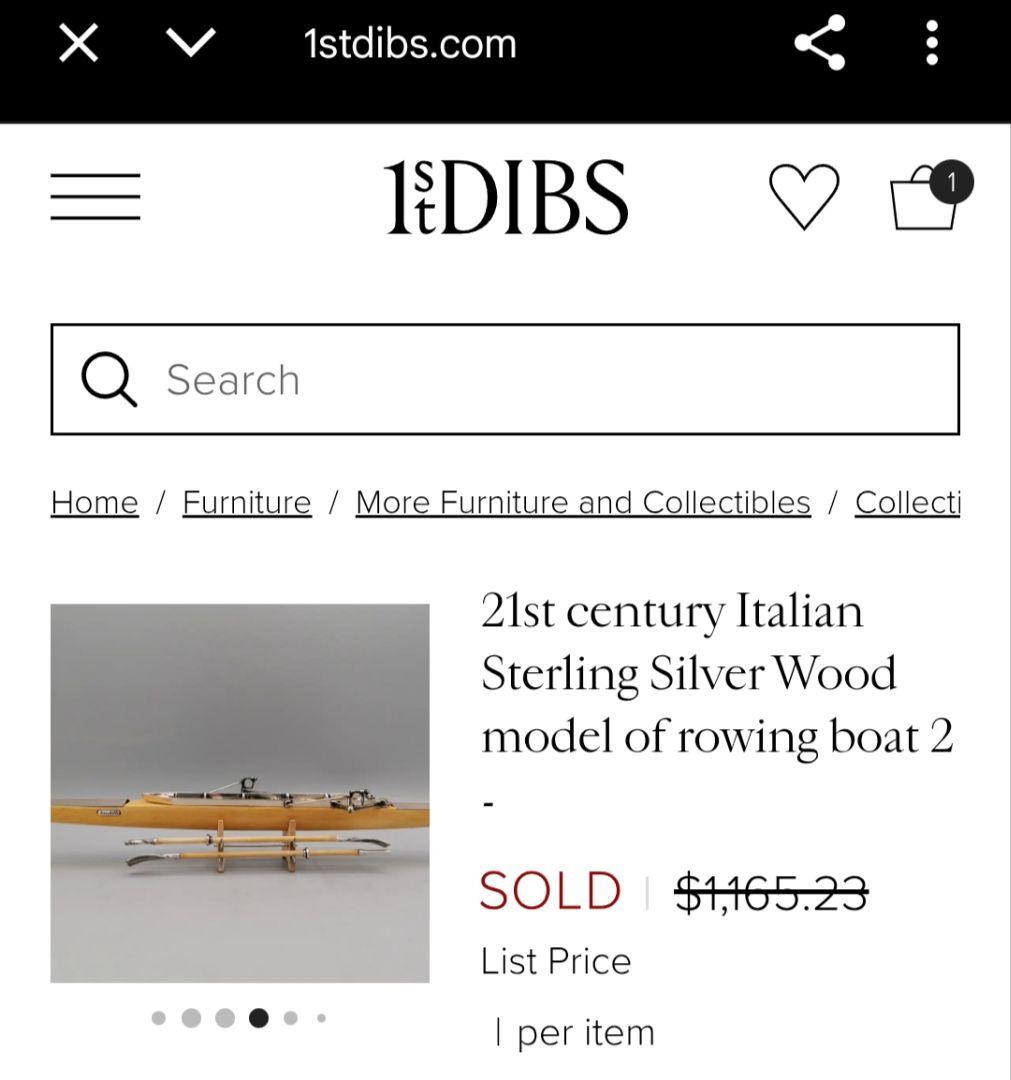Open the rowing boat product photo

tap(240, 792)
